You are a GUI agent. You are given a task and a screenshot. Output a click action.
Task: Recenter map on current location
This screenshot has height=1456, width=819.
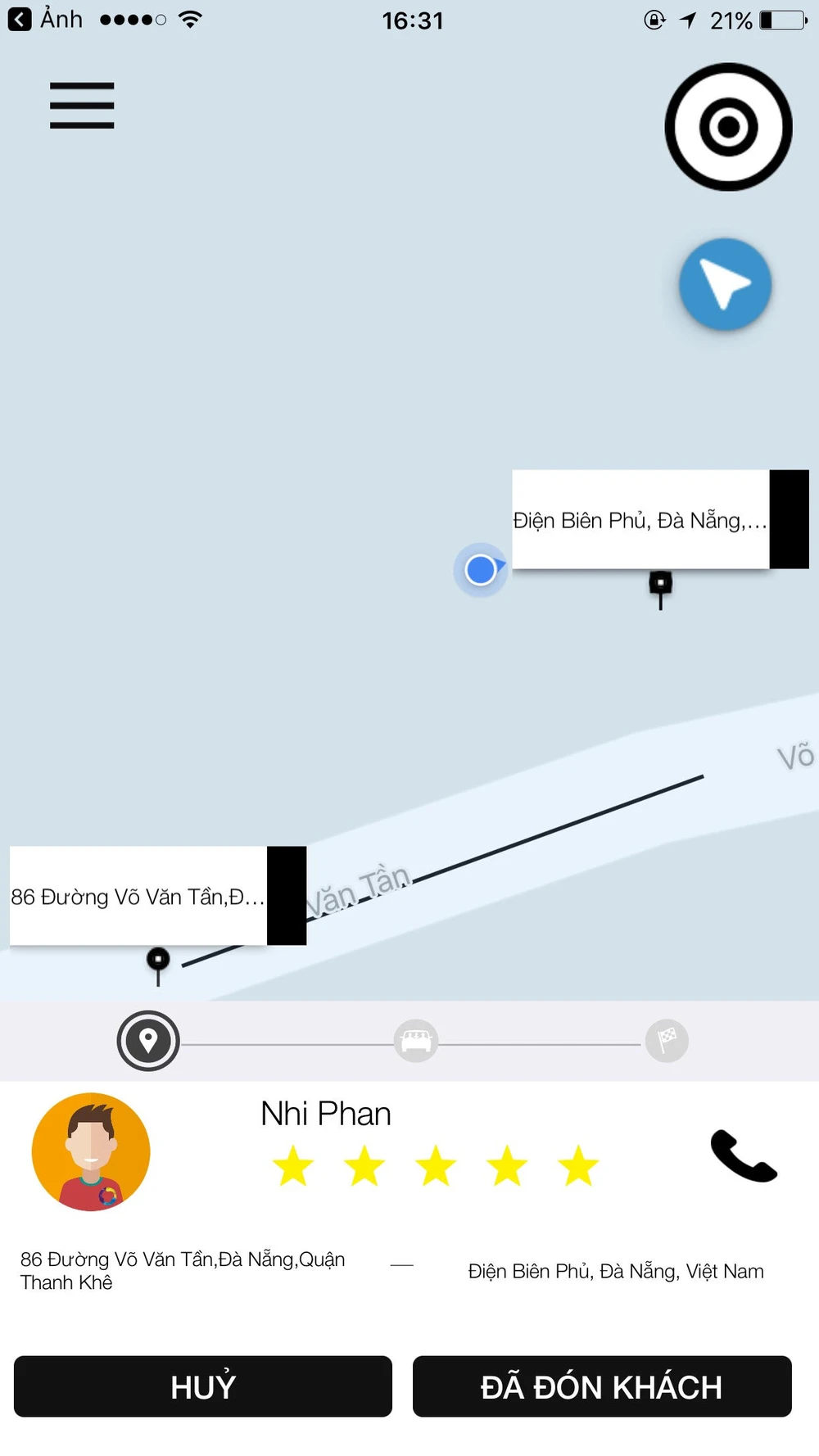coord(728,127)
